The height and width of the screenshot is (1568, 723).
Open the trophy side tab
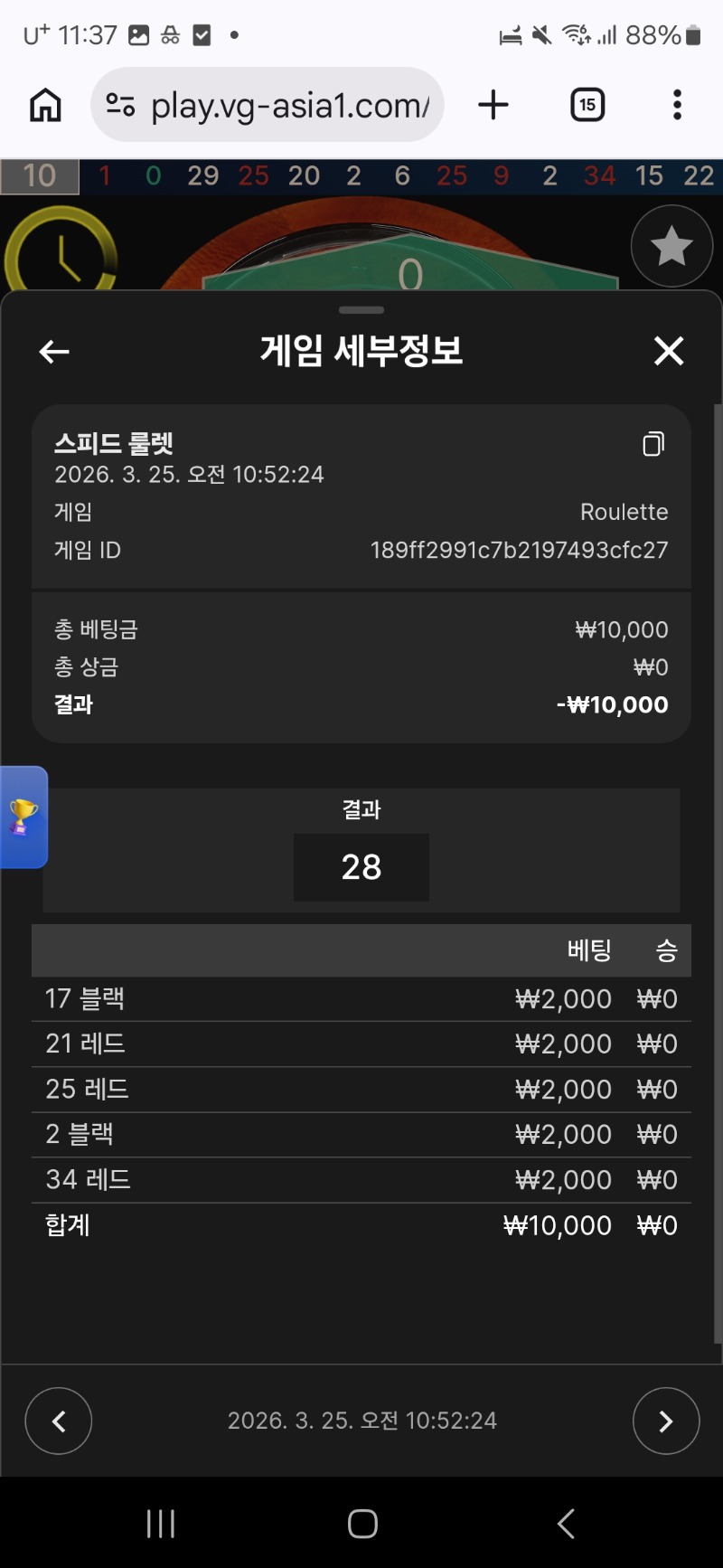(x=23, y=817)
